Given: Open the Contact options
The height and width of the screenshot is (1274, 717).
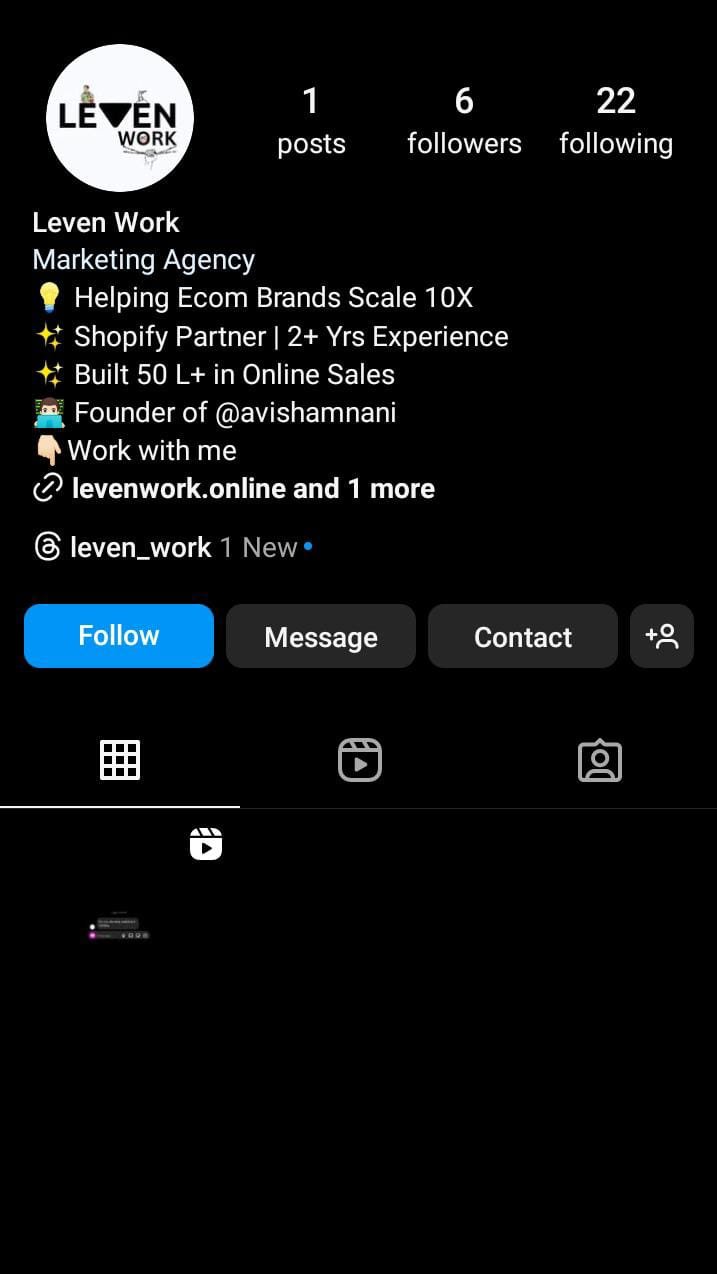Looking at the screenshot, I should (523, 636).
